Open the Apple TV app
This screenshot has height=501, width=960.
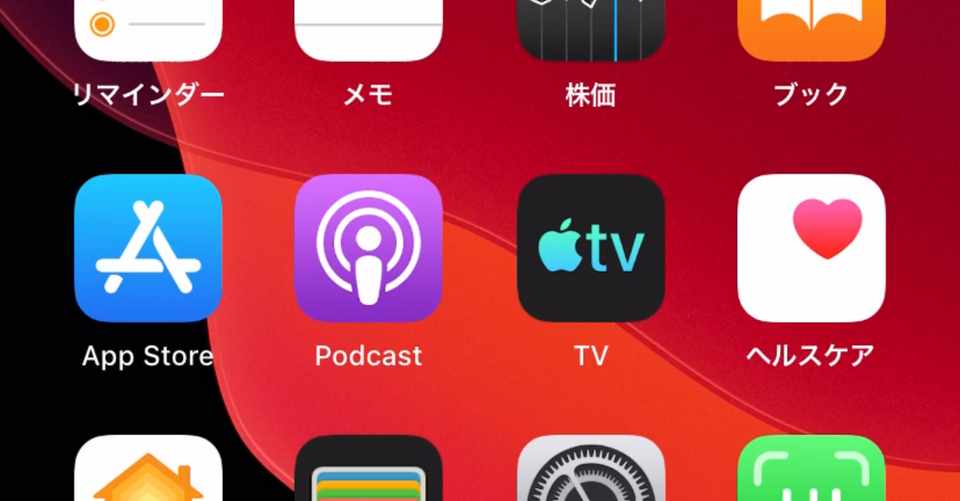pyautogui.click(x=590, y=248)
